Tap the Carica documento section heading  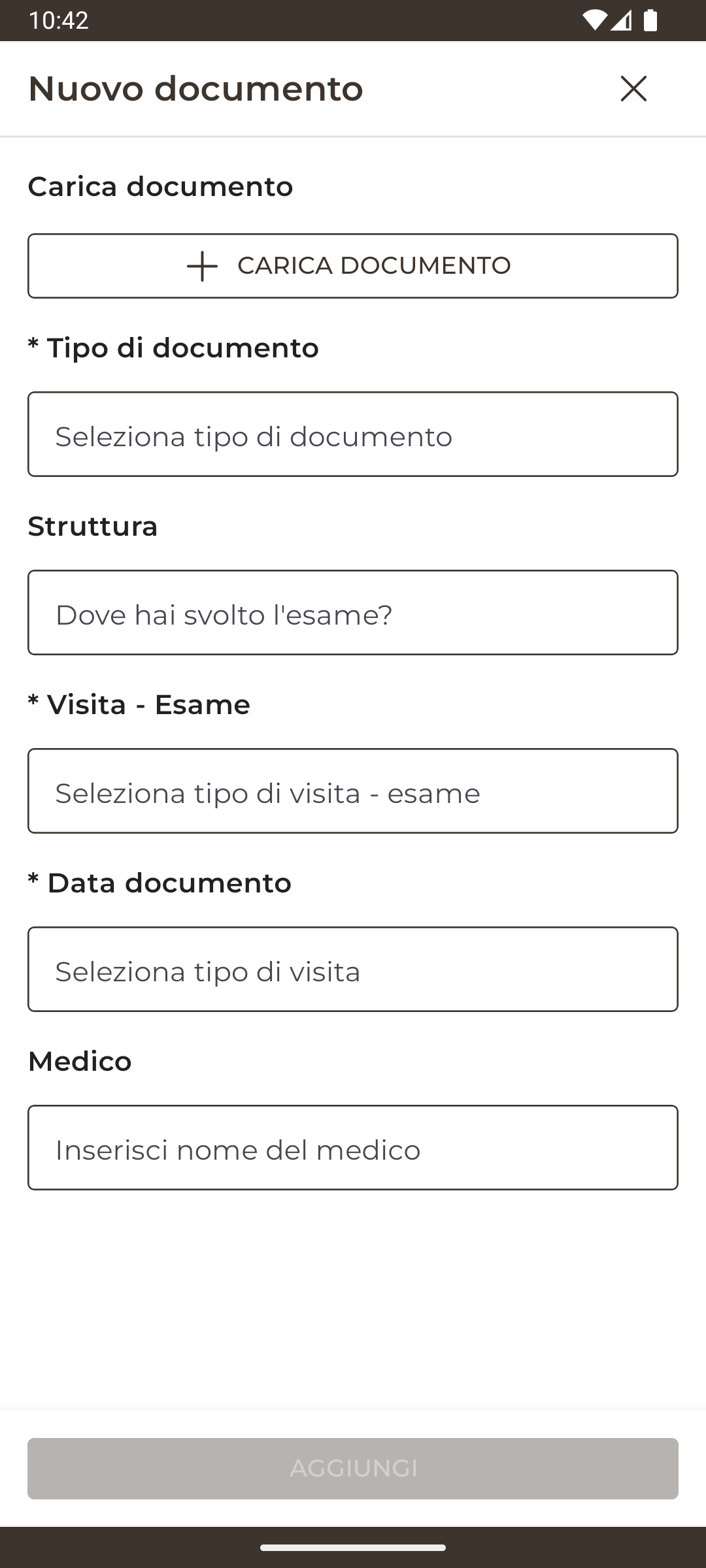click(160, 186)
